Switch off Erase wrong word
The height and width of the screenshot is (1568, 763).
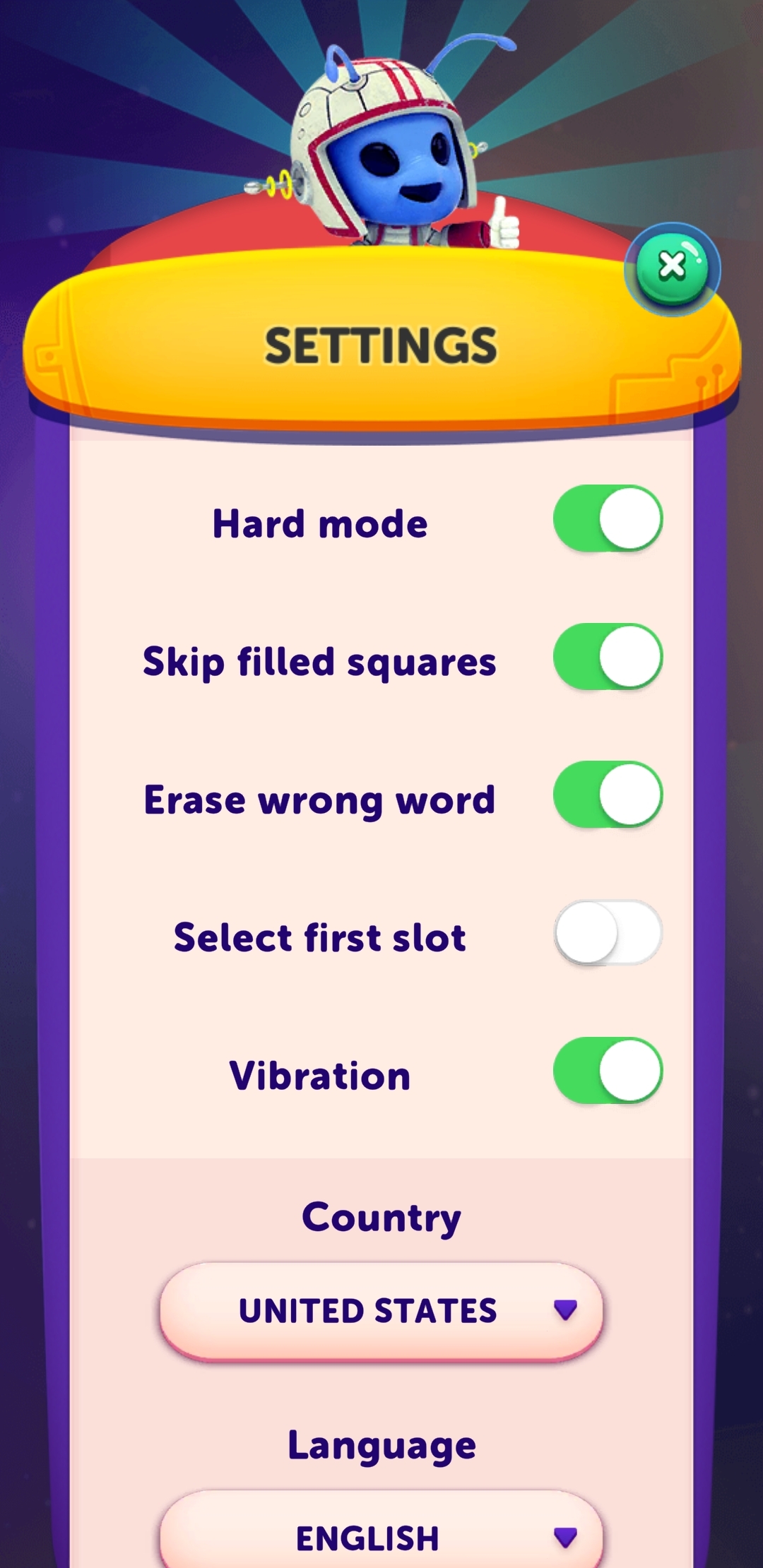608,795
